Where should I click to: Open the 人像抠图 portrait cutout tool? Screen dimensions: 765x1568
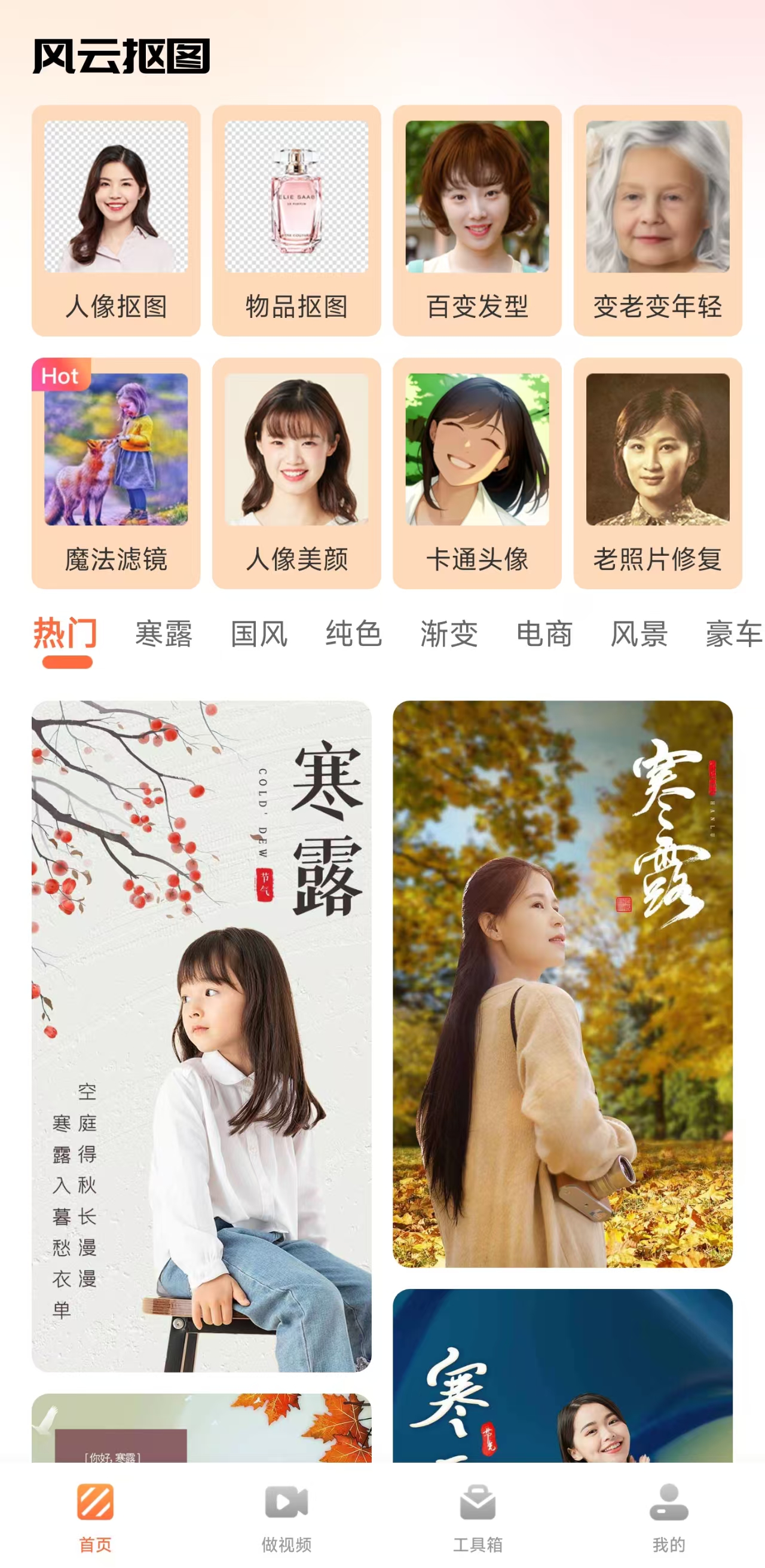tap(115, 220)
